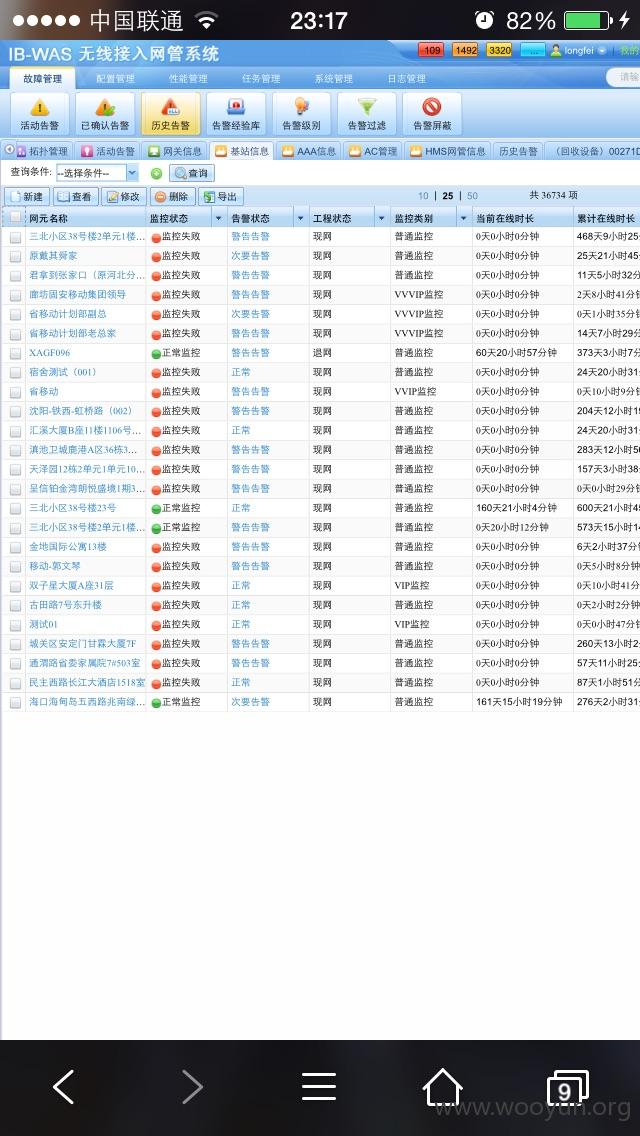Screen dimensions: 640x1136
Task: Set page size to 50
Action: (473, 196)
